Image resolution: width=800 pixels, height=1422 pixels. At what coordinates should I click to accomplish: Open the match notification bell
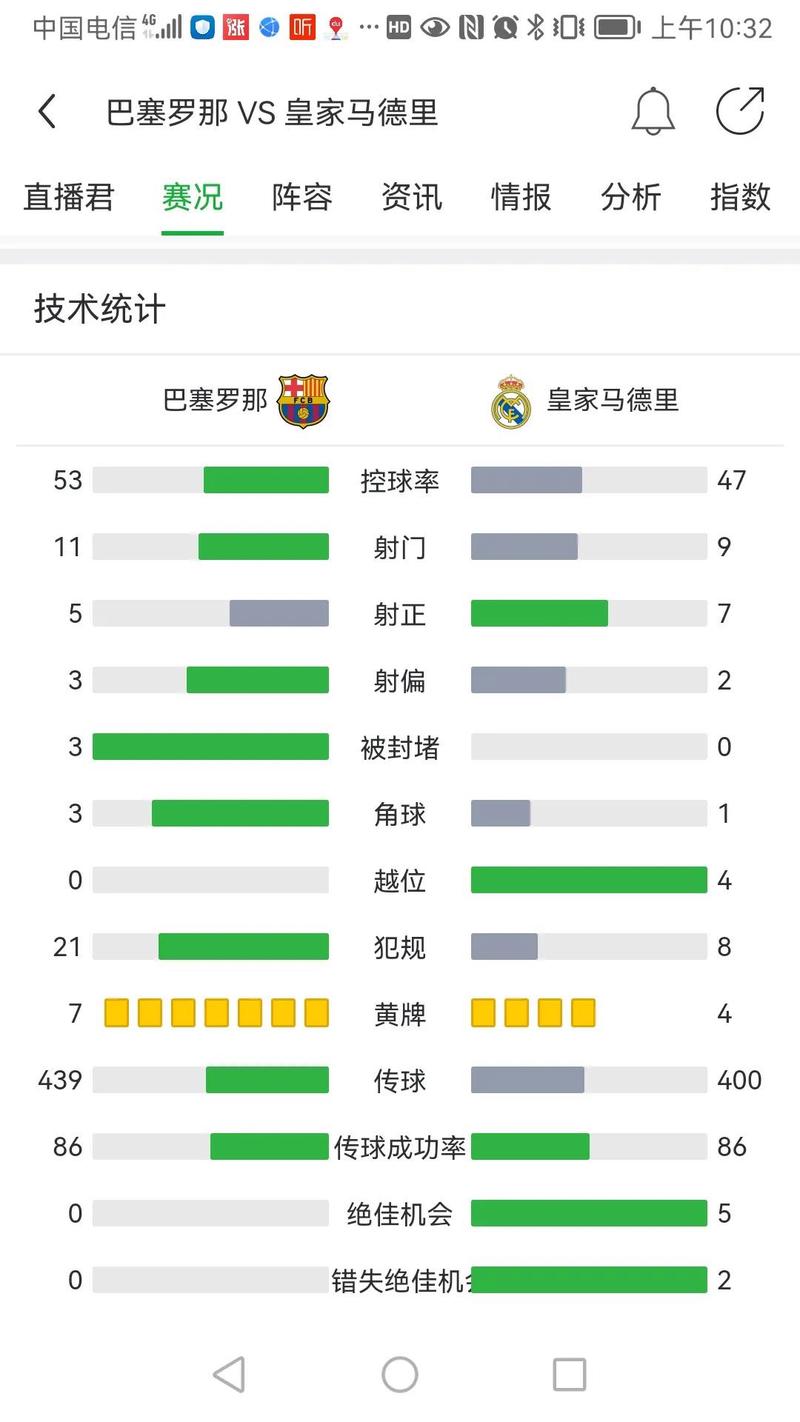tap(653, 111)
